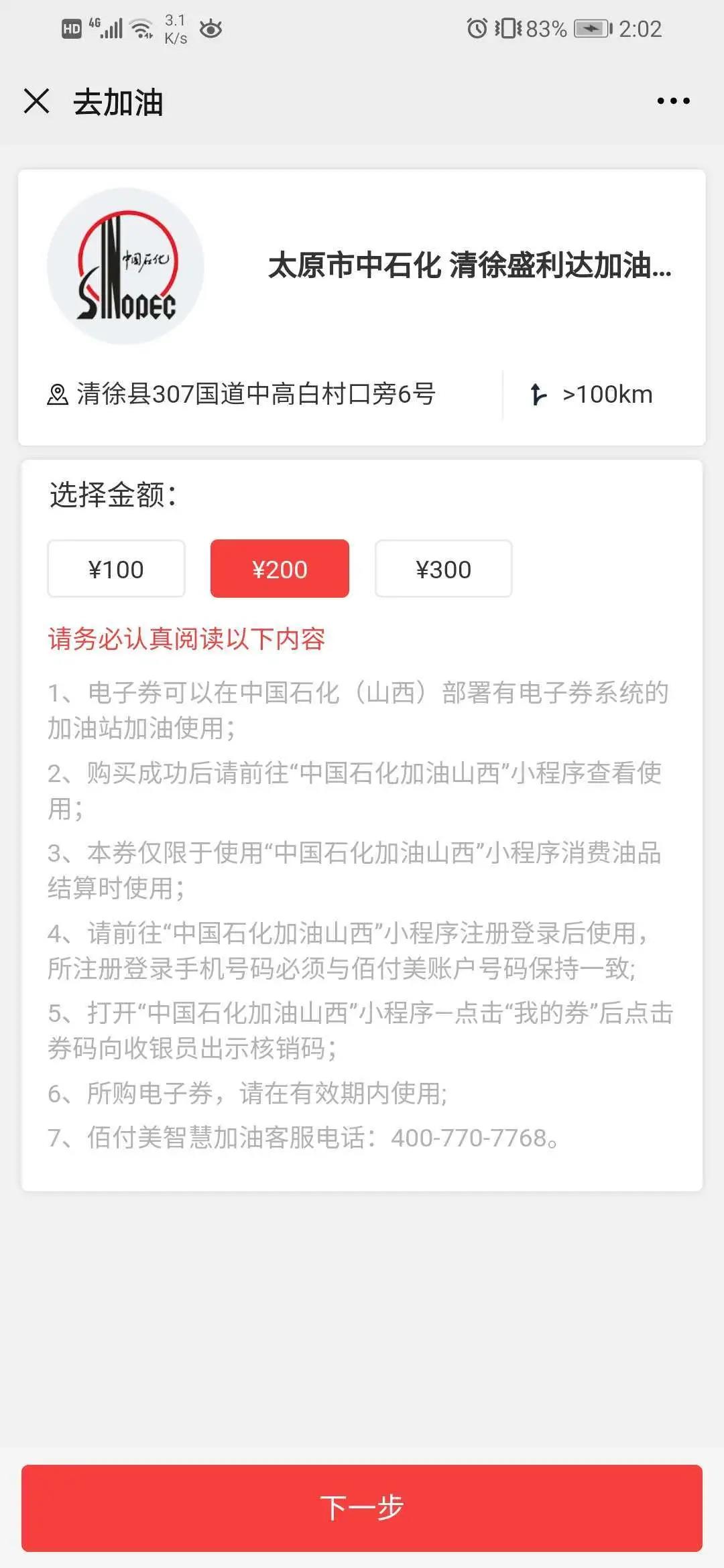Close the 去加油 page
724x1568 pixels.
click(37, 102)
